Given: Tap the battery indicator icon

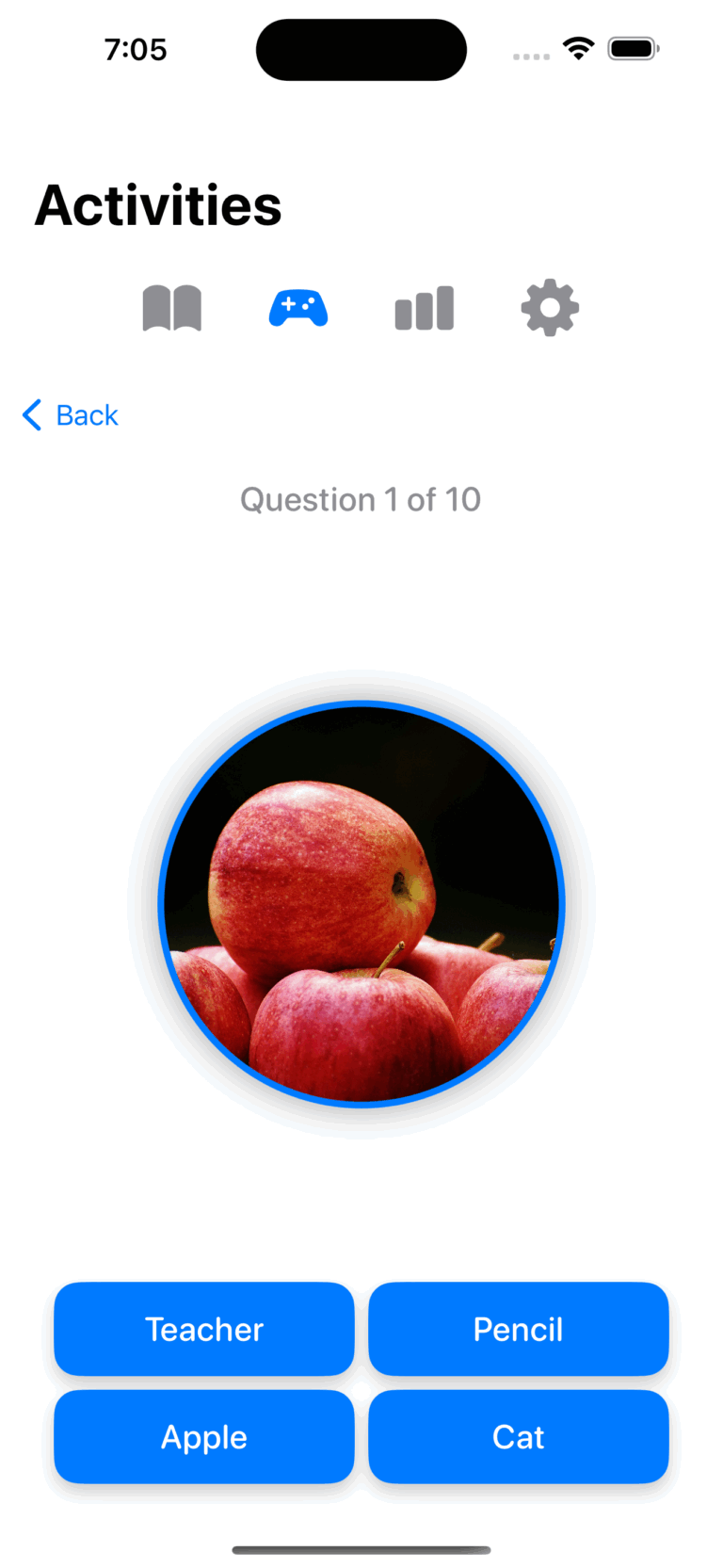Looking at the screenshot, I should pos(633,48).
